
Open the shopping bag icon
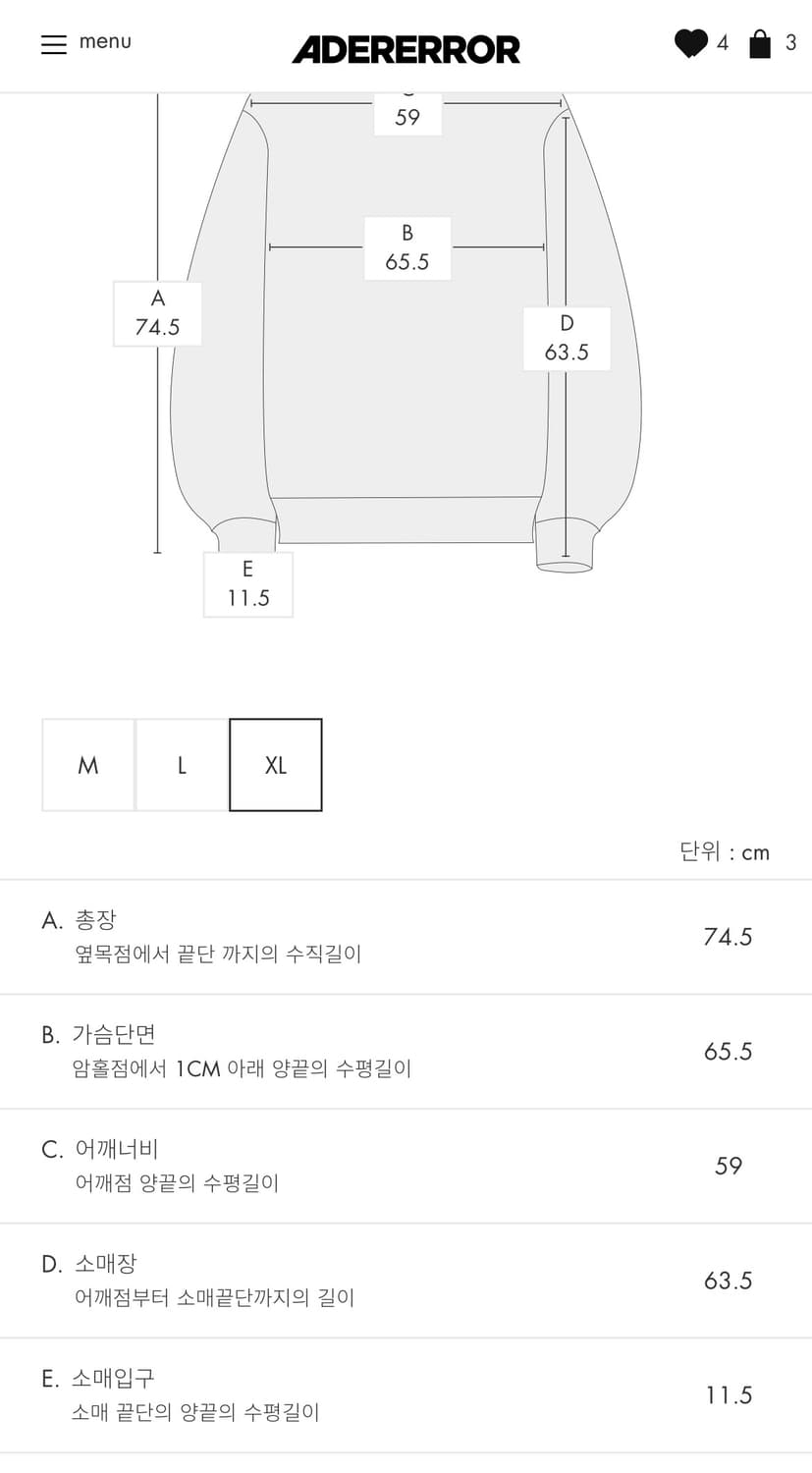759,44
